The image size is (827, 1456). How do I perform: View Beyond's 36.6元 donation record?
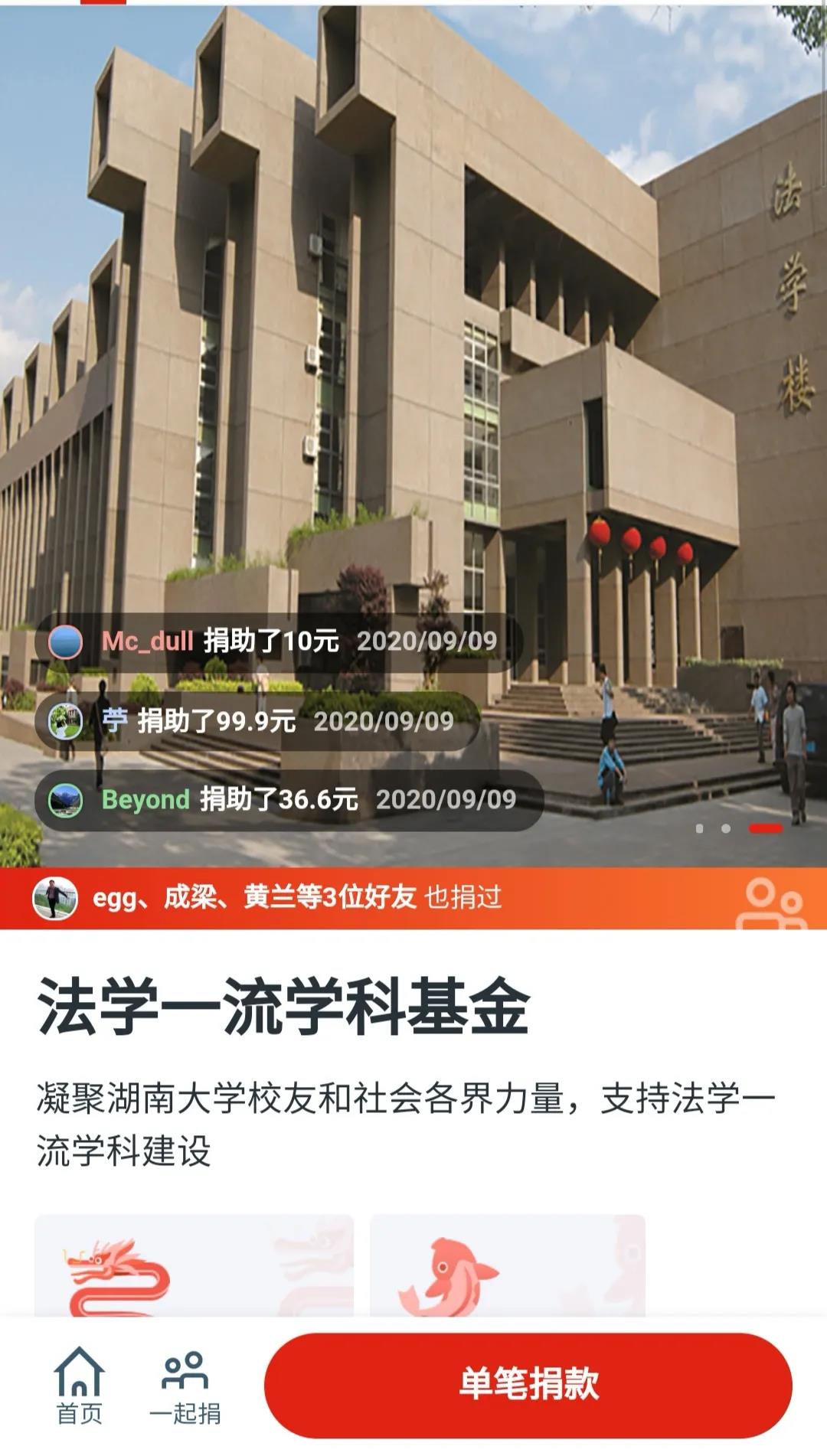[289, 800]
